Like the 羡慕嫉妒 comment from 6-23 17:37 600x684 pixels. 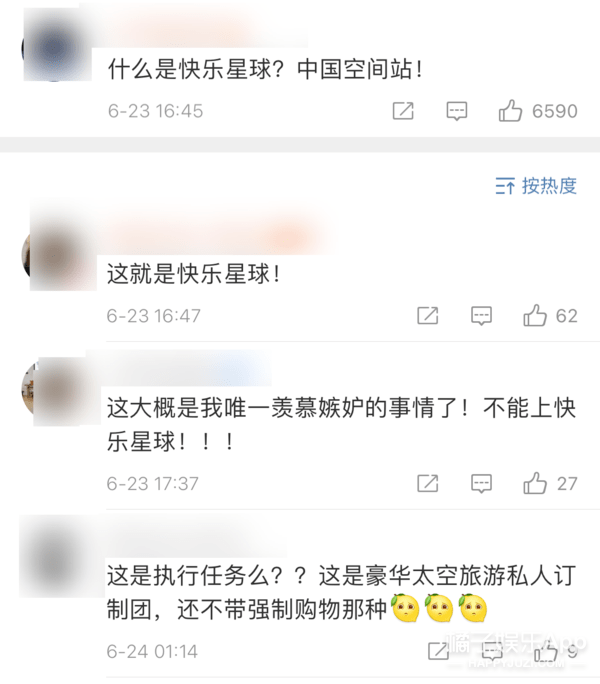click(535, 484)
